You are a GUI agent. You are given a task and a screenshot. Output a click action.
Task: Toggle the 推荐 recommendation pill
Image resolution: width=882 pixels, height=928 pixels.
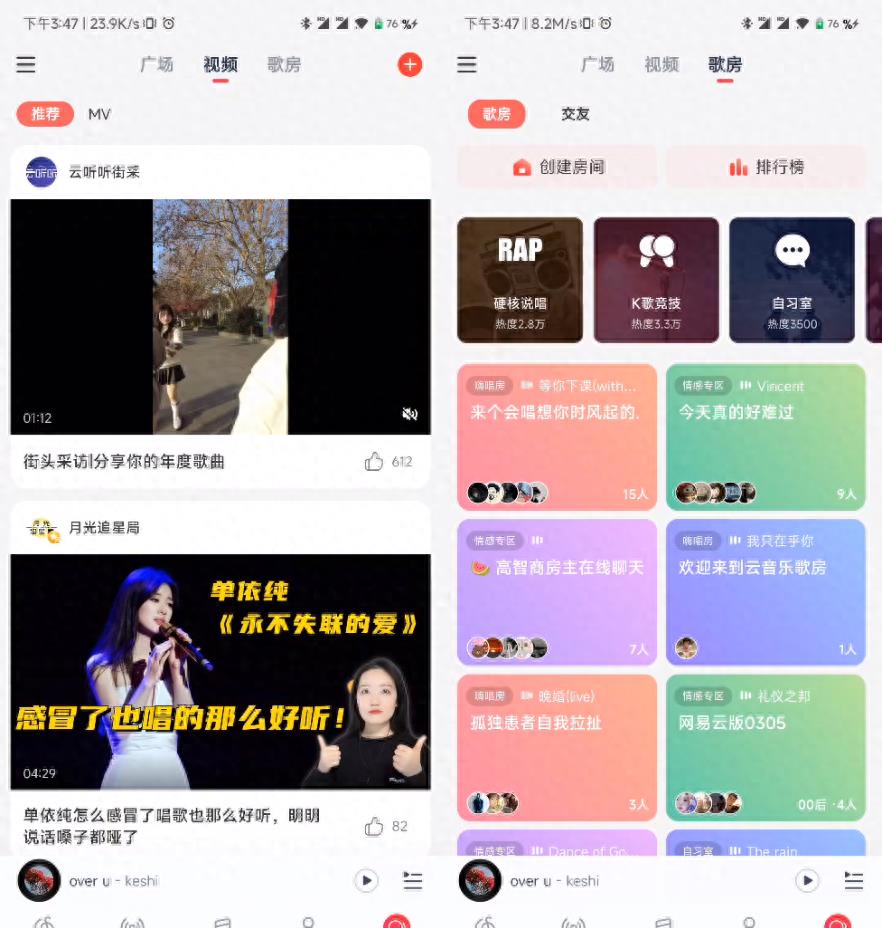pos(44,114)
